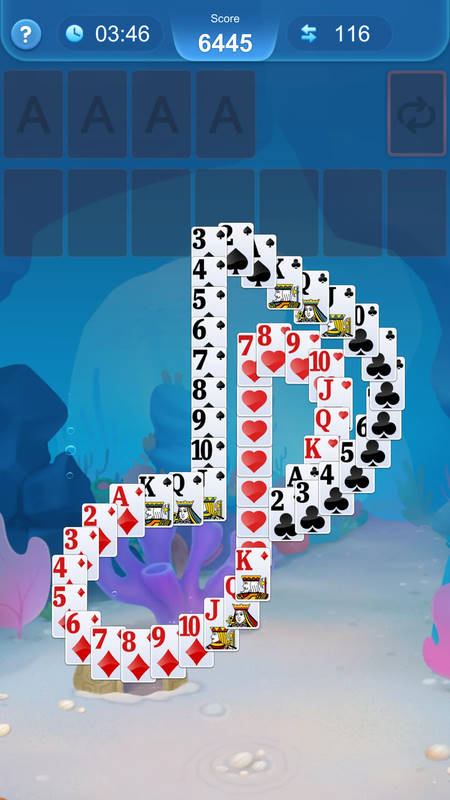Screen dimensions: 450x800
Task: Tap the stock pile recycle button
Action: pyautogui.click(x=417, y=113)
